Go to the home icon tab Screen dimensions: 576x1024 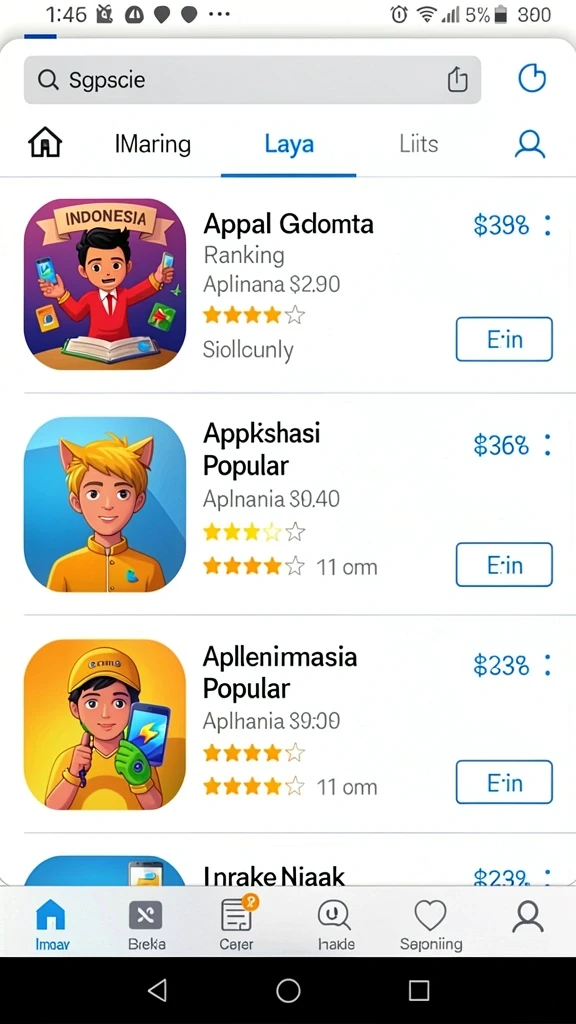tap(45, 142)
